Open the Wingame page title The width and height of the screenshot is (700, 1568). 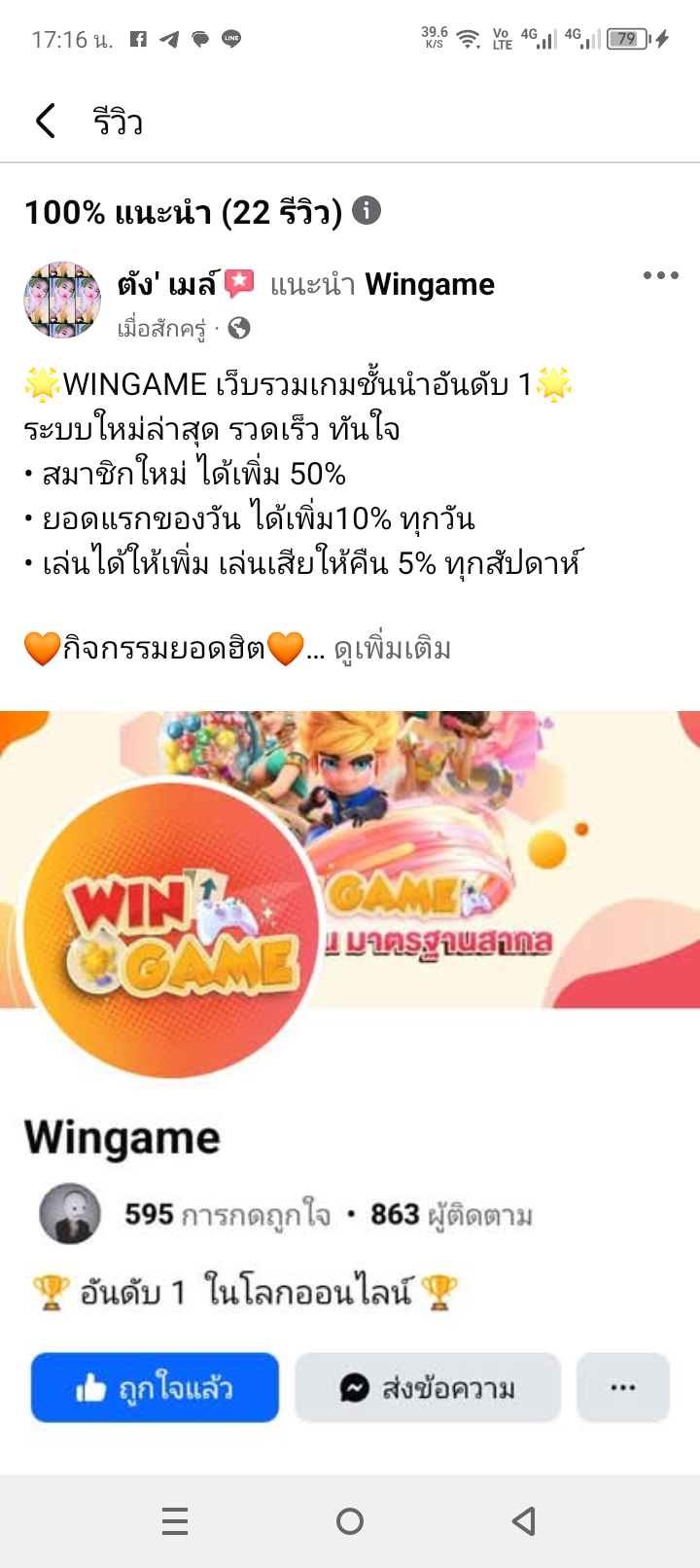click(x=122, y=1138)
